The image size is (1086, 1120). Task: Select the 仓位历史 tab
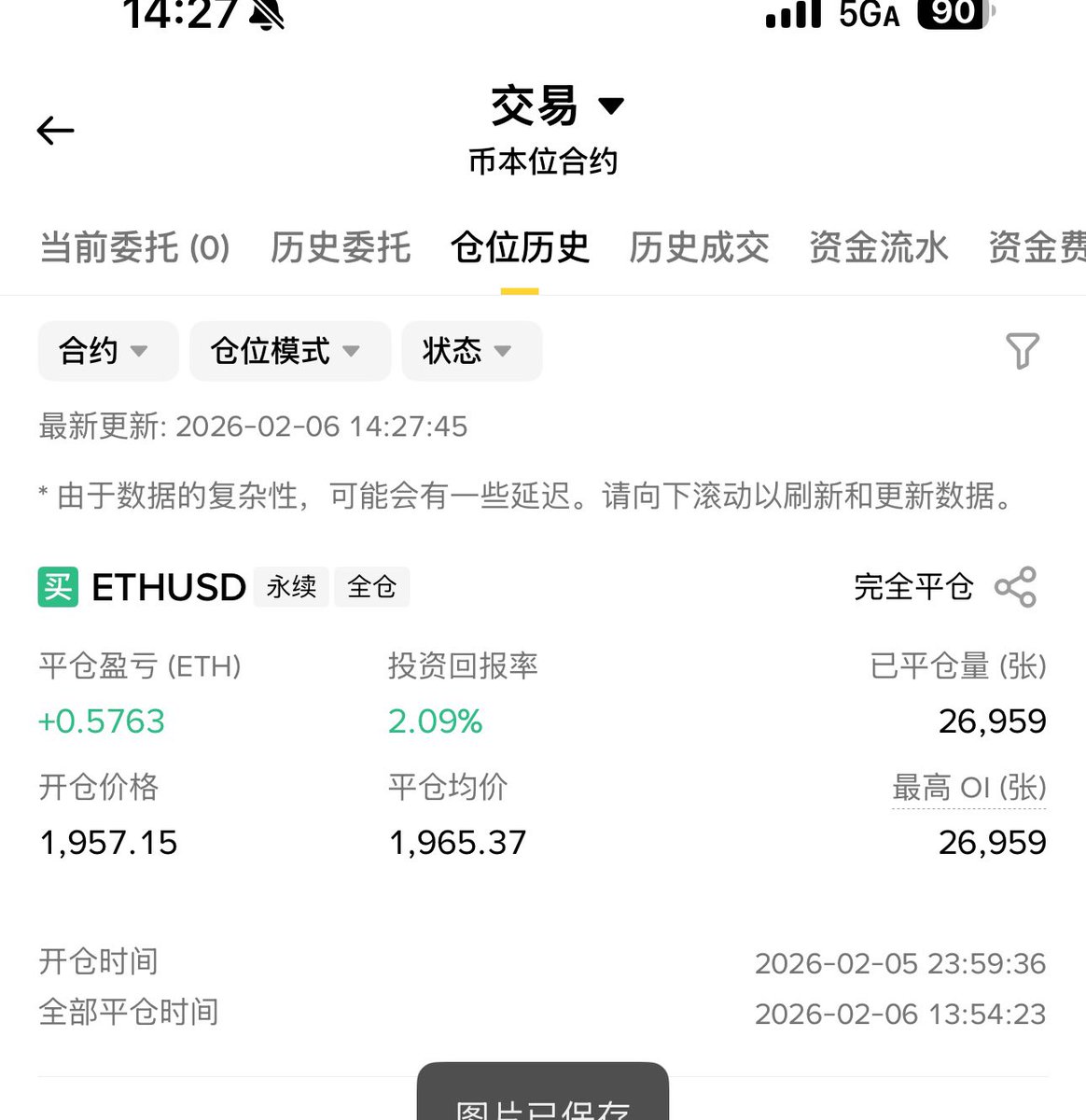click(520, 248)
